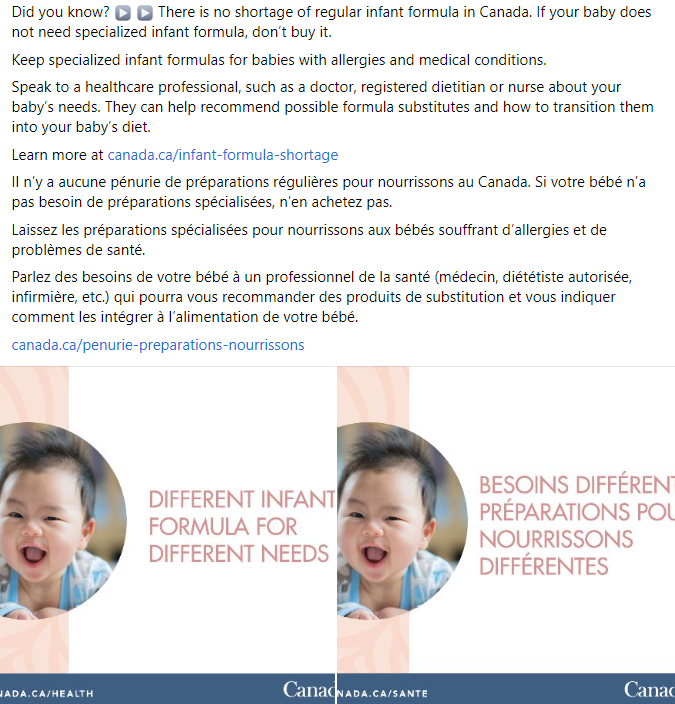
Task: View the French préparations pour nourrissons image
Action: click(506, 535)
